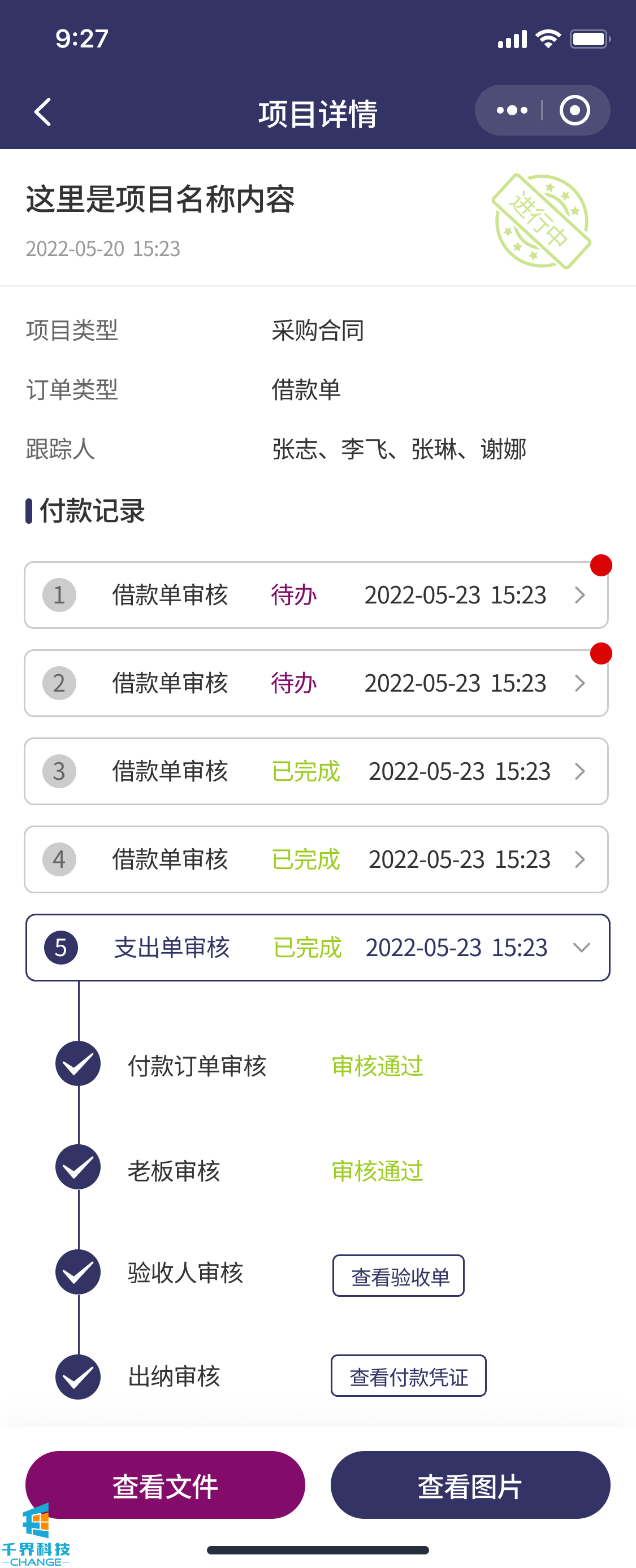Open payment record 3 借款单审核

pyautogui.click(x=316, y=771)
